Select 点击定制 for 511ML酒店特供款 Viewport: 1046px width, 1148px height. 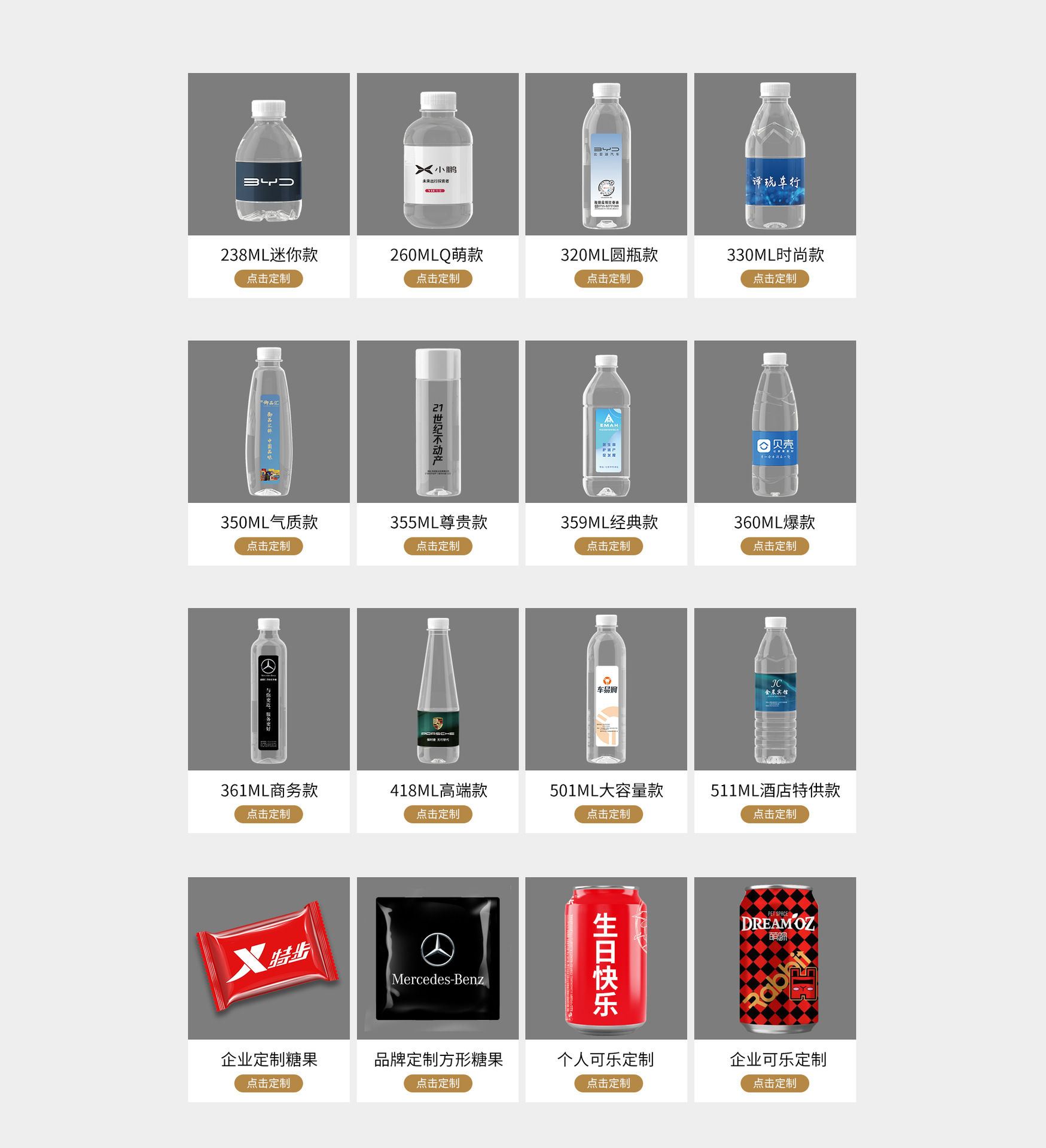(x=774, y=814)
